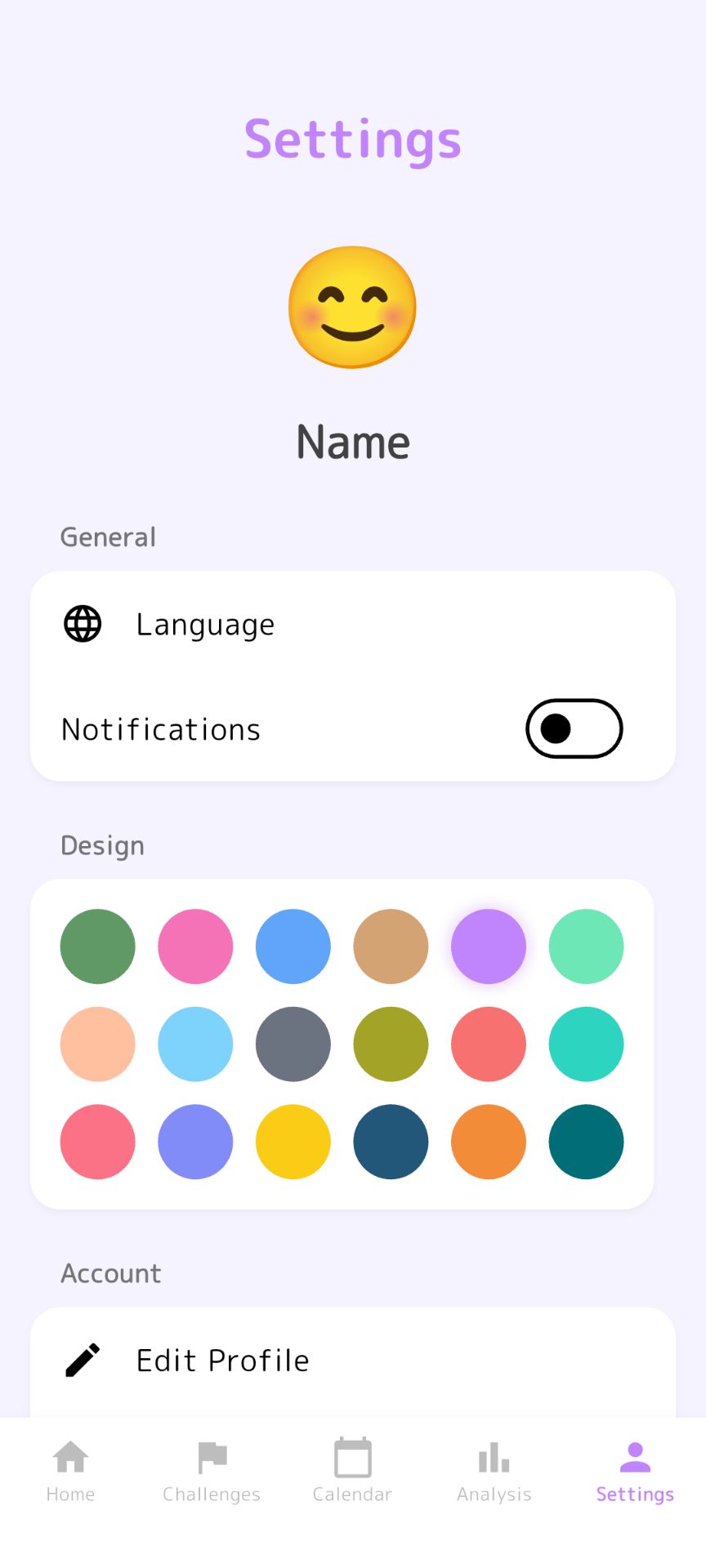Pick the tan brown color swatch

[391, 947]
